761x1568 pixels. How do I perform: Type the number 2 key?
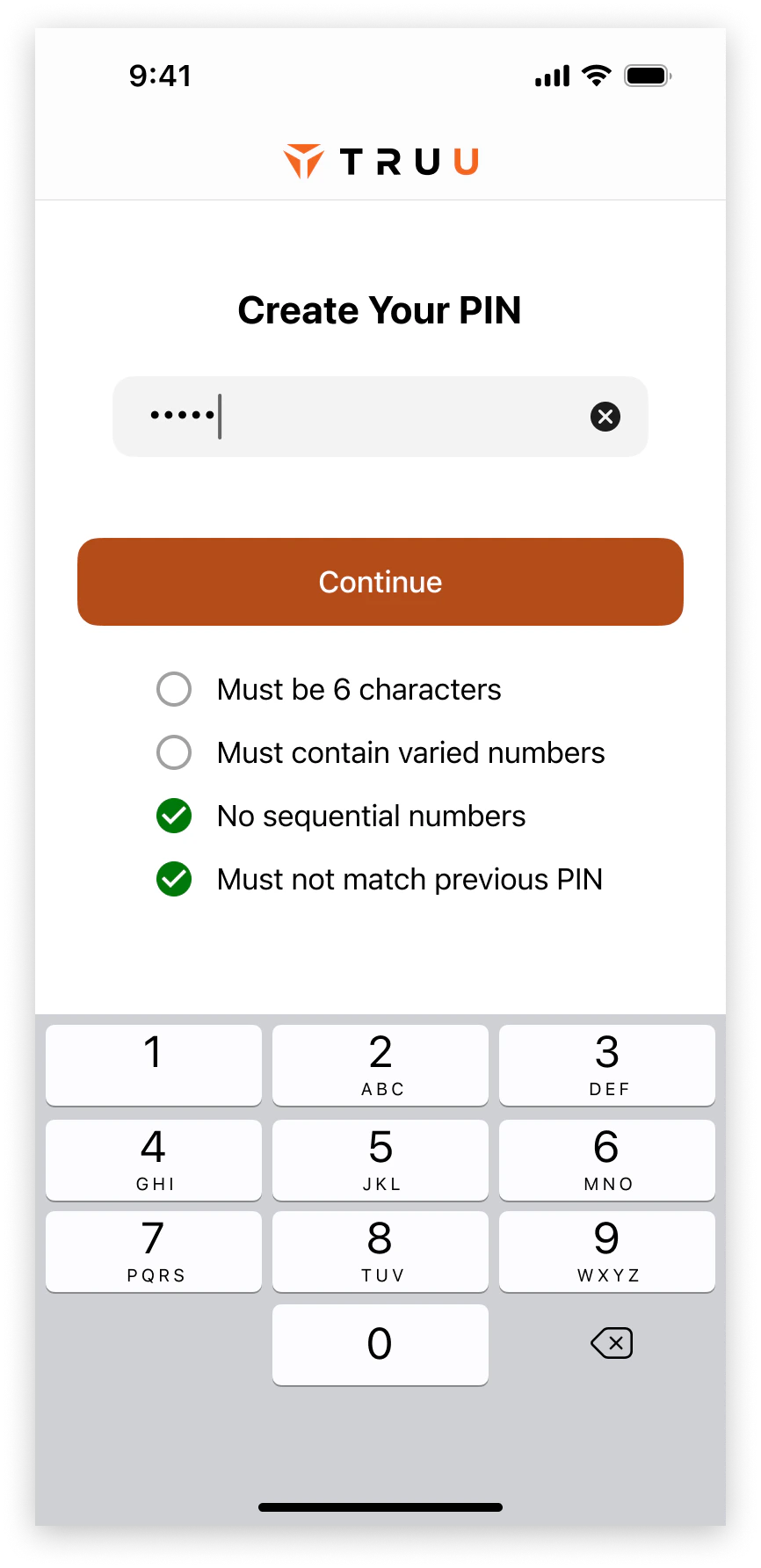coord(380,1064)
